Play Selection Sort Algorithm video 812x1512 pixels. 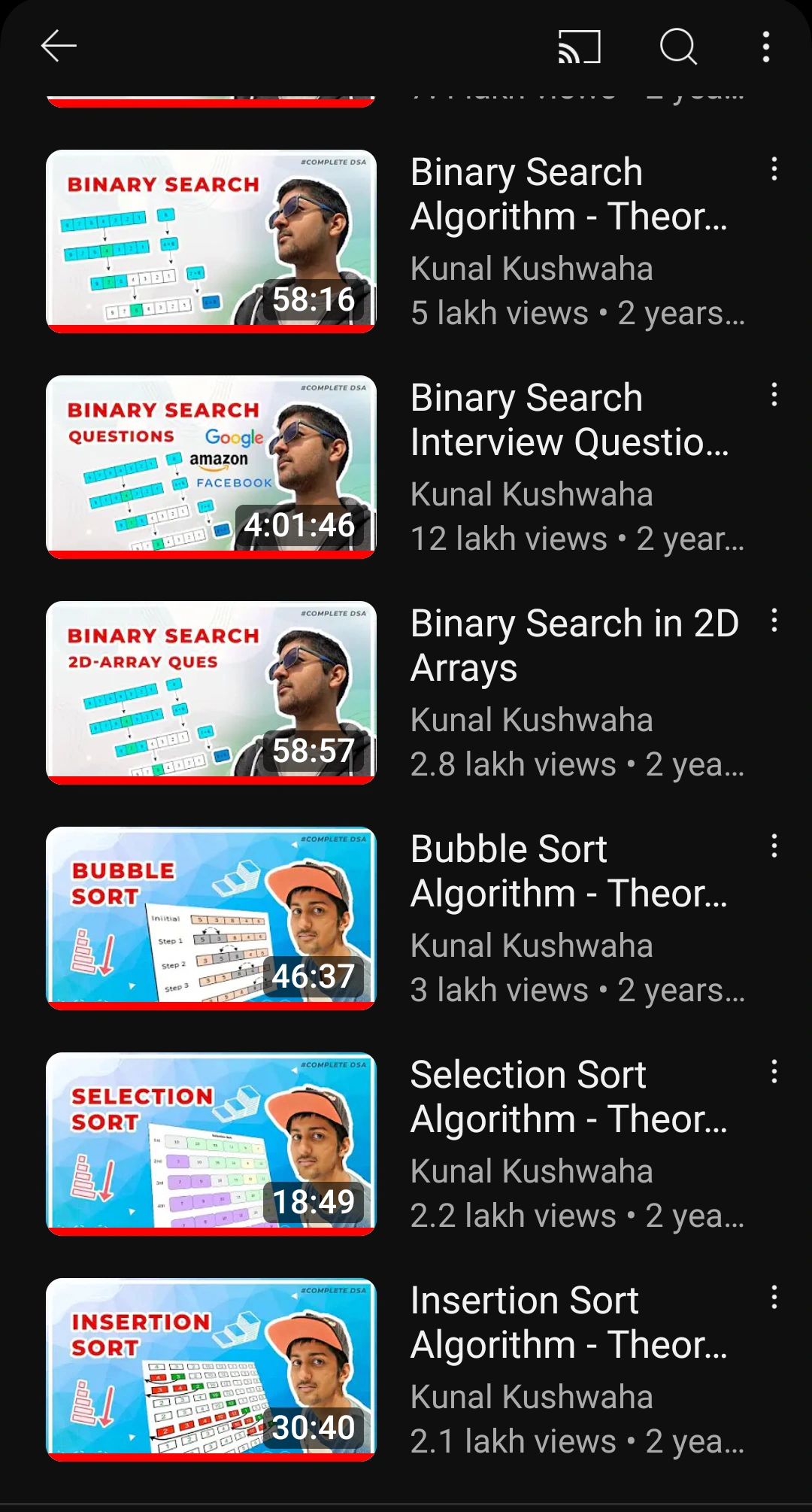[x=211, y=1143]
